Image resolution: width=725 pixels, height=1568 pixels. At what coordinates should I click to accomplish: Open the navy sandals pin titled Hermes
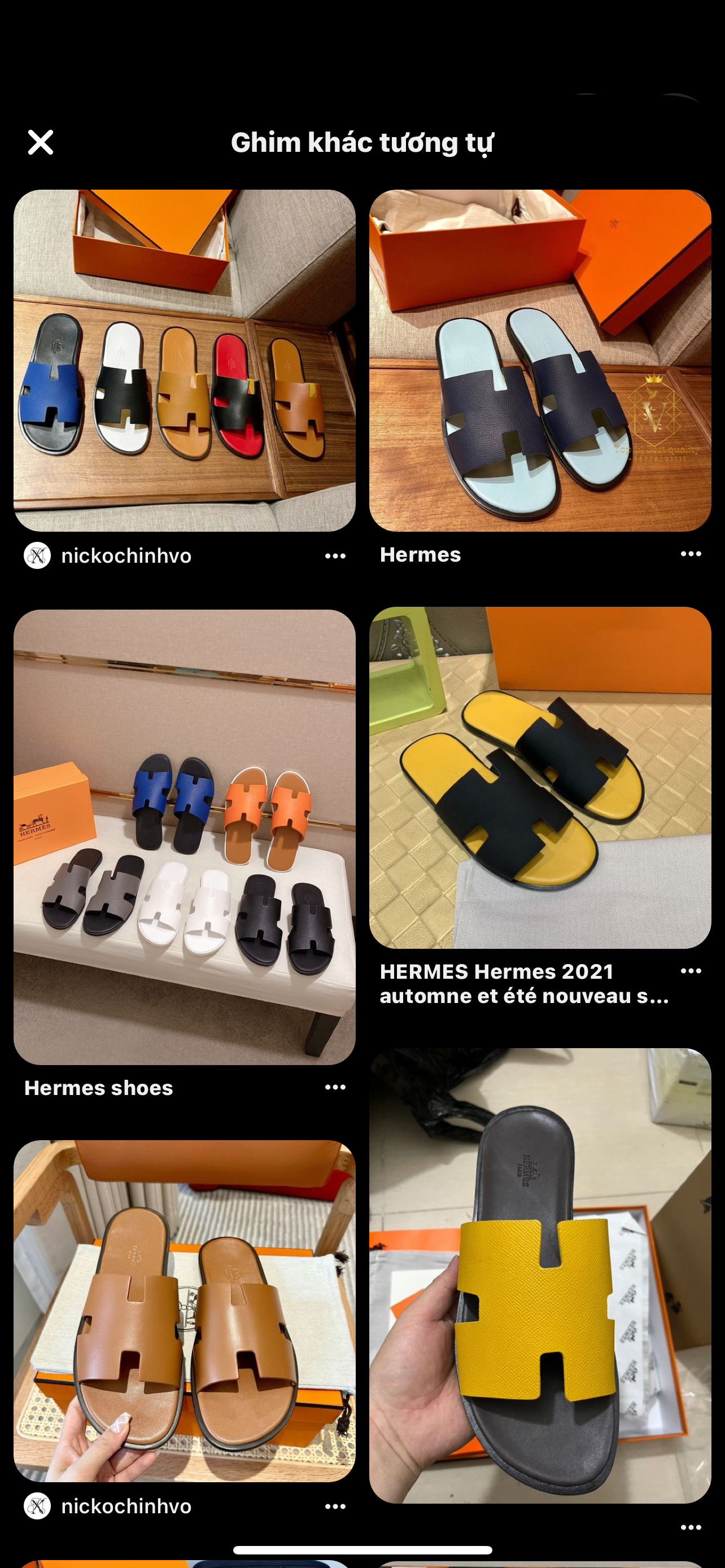click(x=540, y=360)
